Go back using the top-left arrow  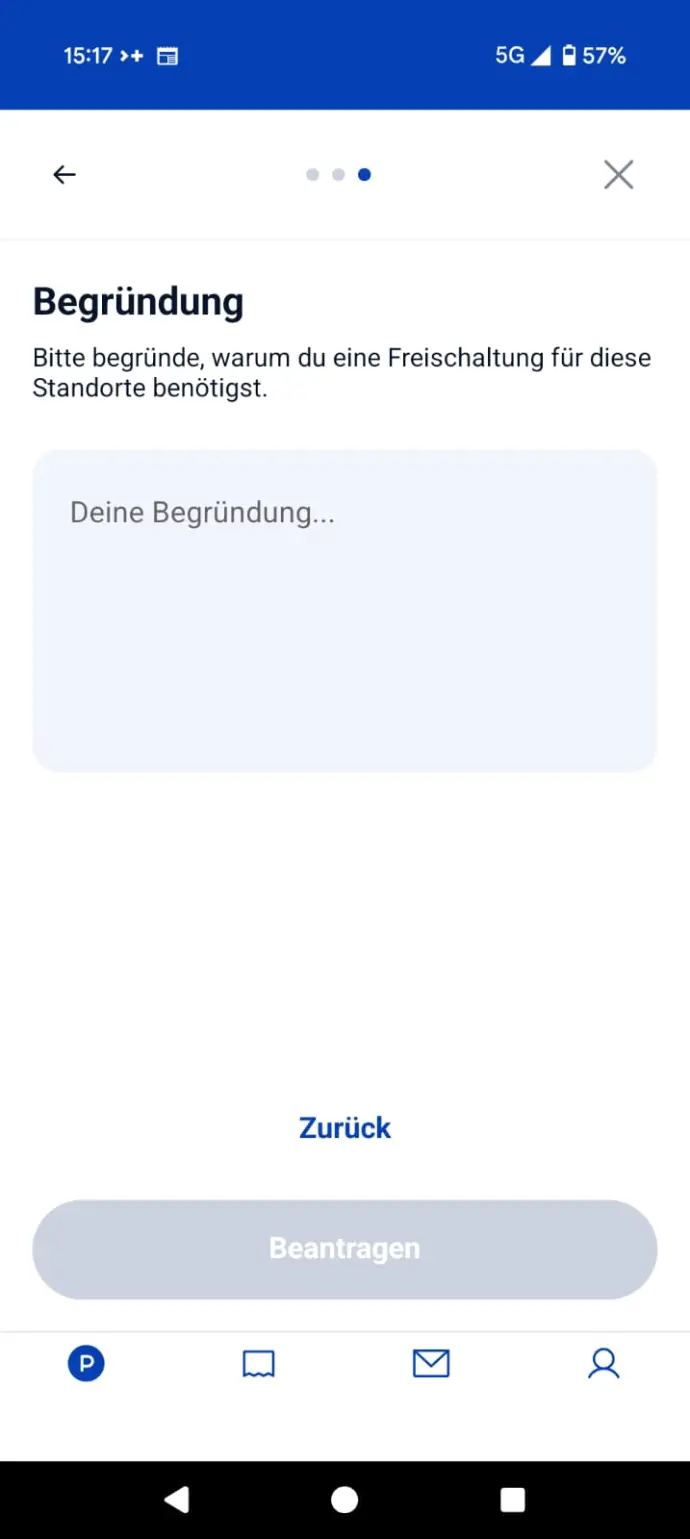pos(64,175)
